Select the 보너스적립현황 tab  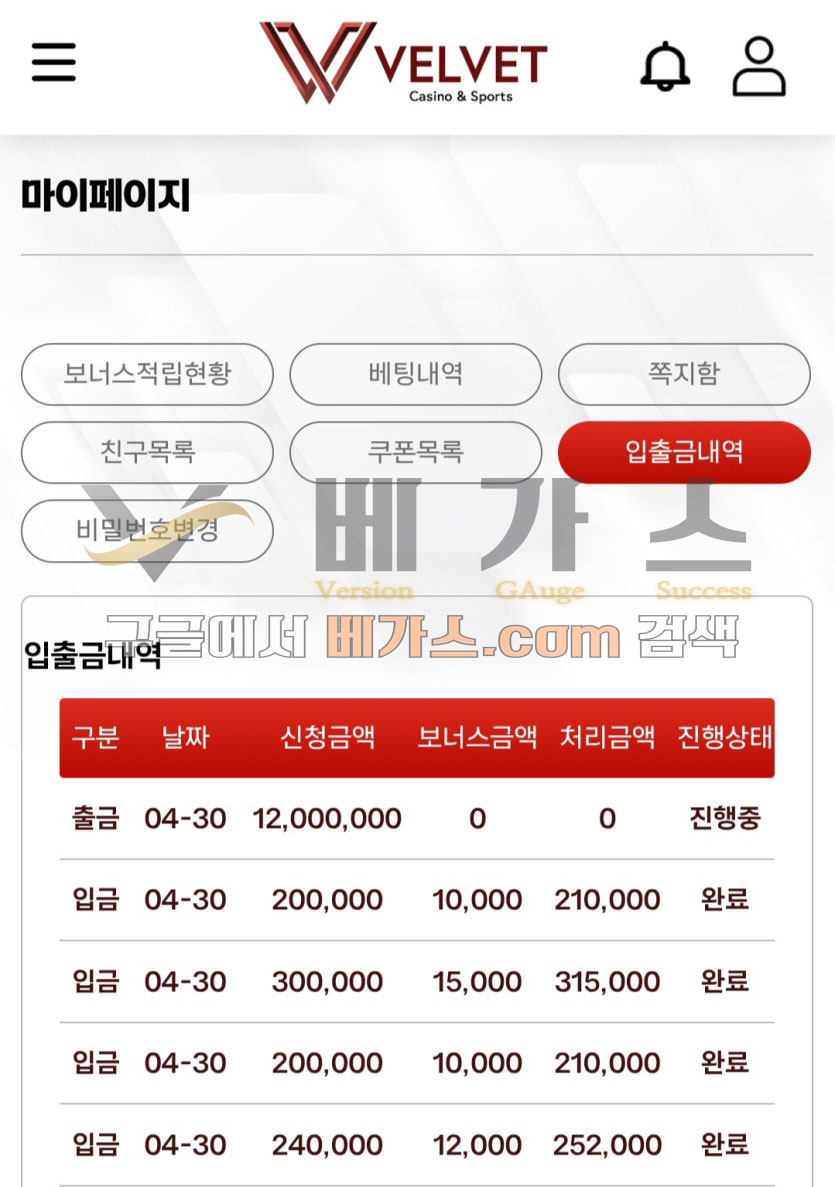pyautogui.click(x=147, y=374)
